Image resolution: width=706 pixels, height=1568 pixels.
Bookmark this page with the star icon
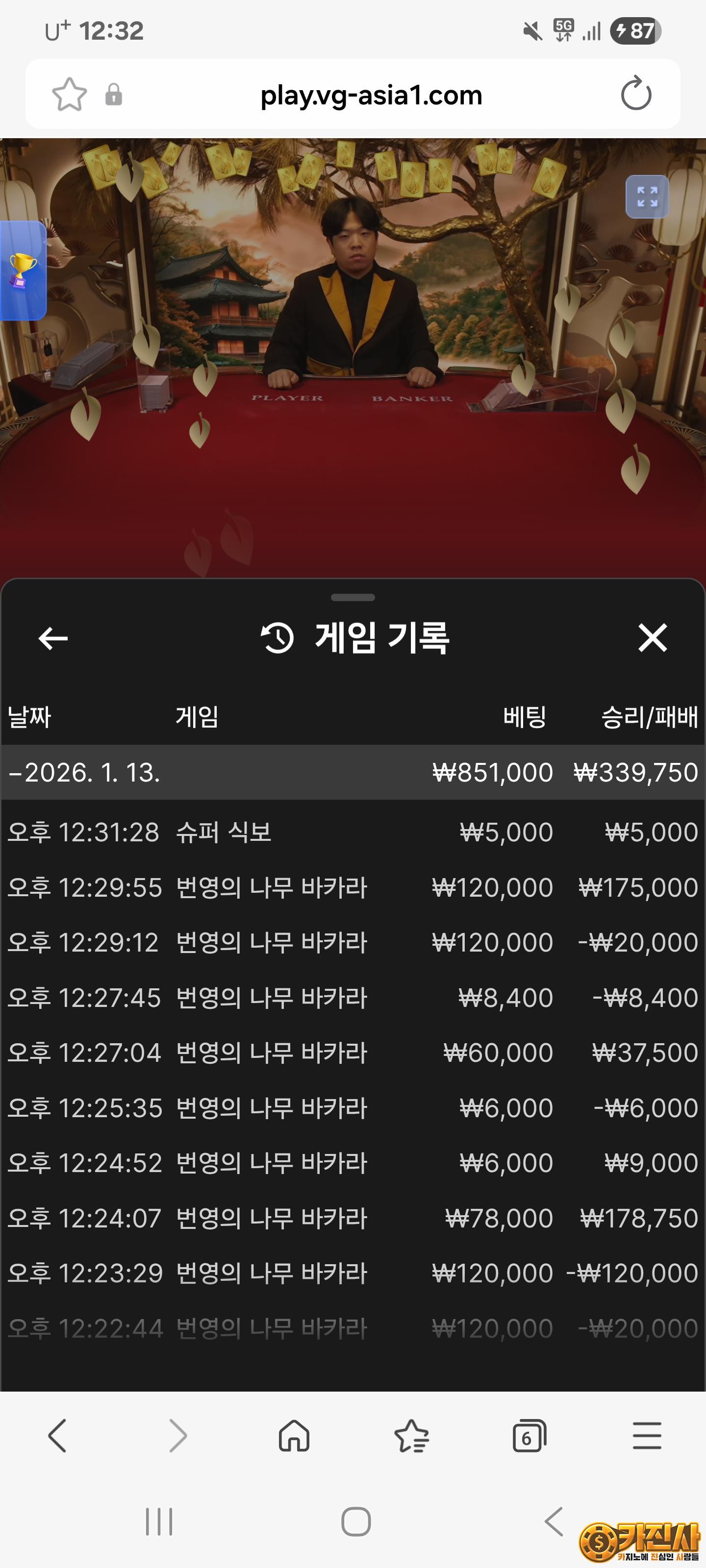click(70, 95)
